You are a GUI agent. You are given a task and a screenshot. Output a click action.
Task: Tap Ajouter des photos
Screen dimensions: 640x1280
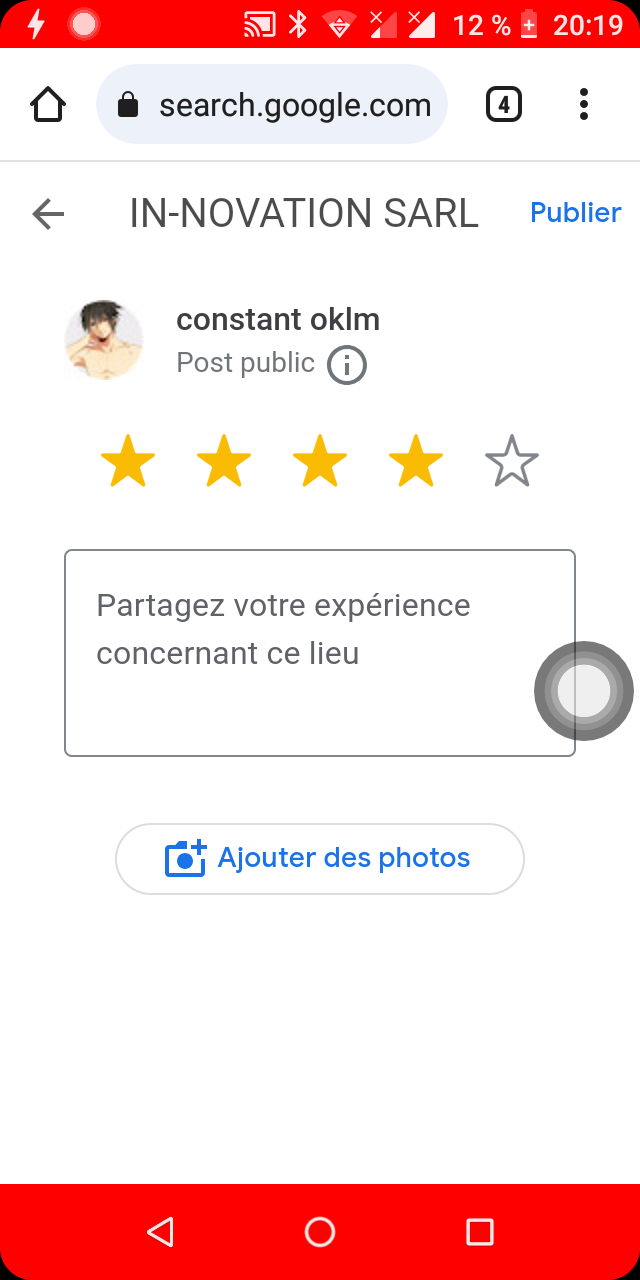(x=320, y=858)
